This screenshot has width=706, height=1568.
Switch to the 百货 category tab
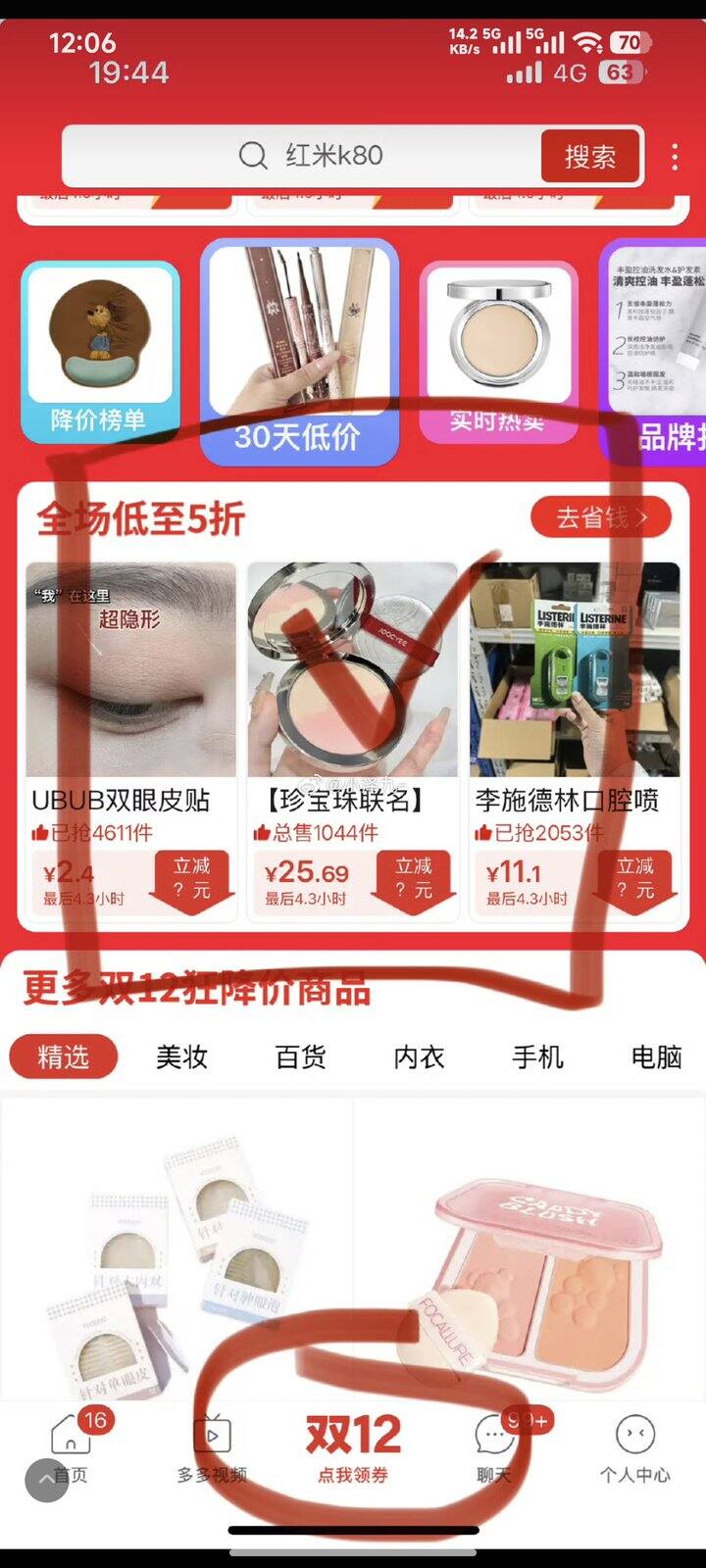point(300,1057)
